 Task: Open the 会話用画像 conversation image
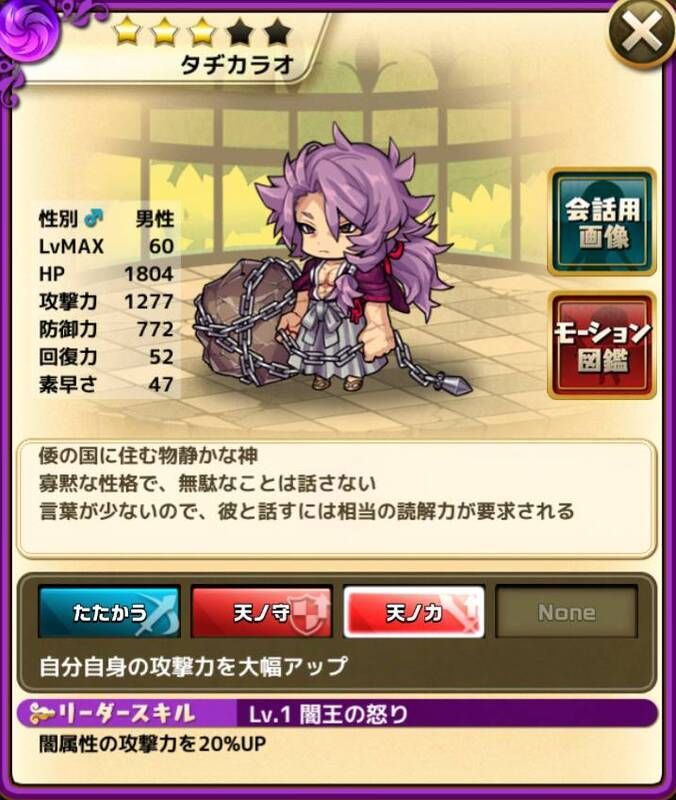click(601, 222)
